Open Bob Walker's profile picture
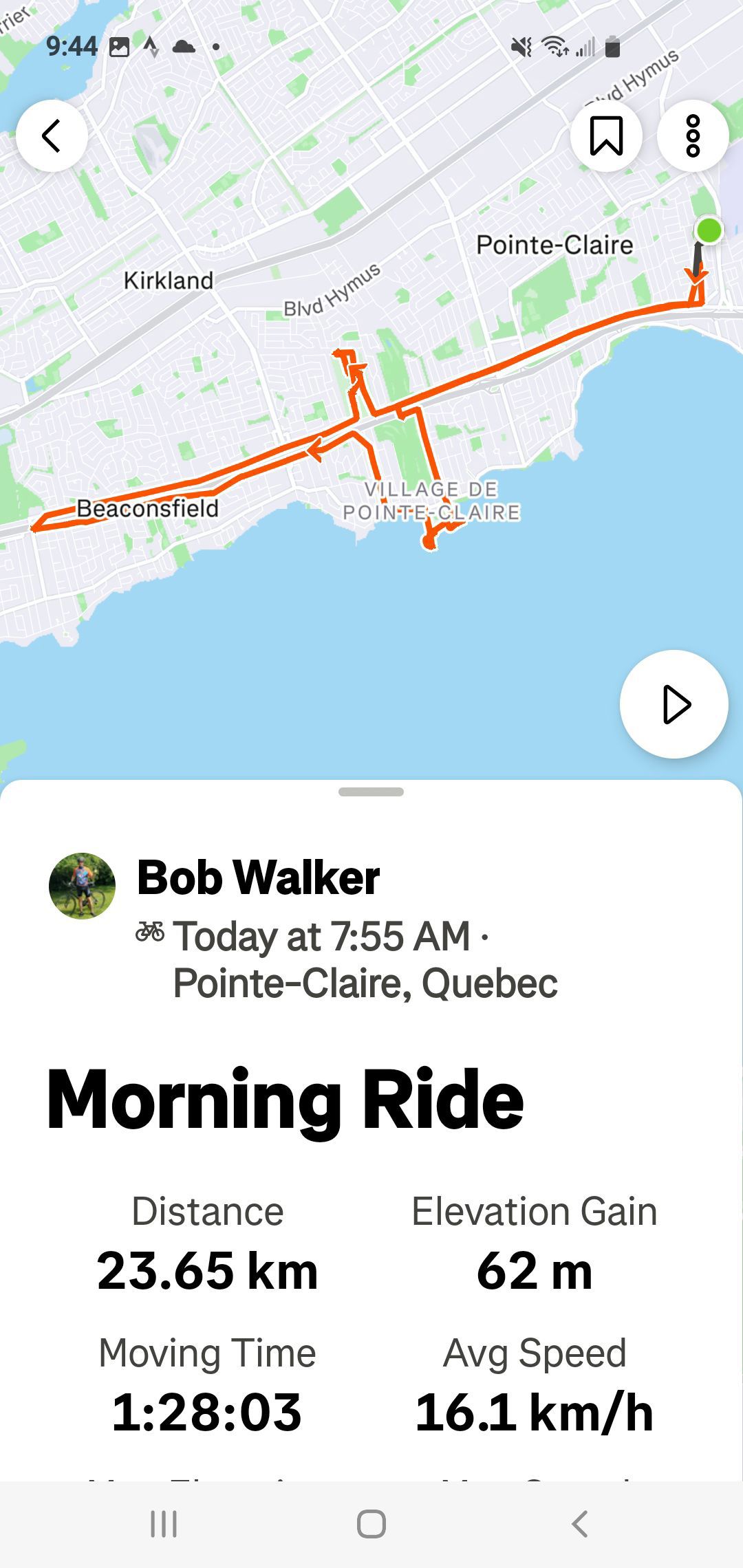The image size is (743, 1568). (82, 886)
